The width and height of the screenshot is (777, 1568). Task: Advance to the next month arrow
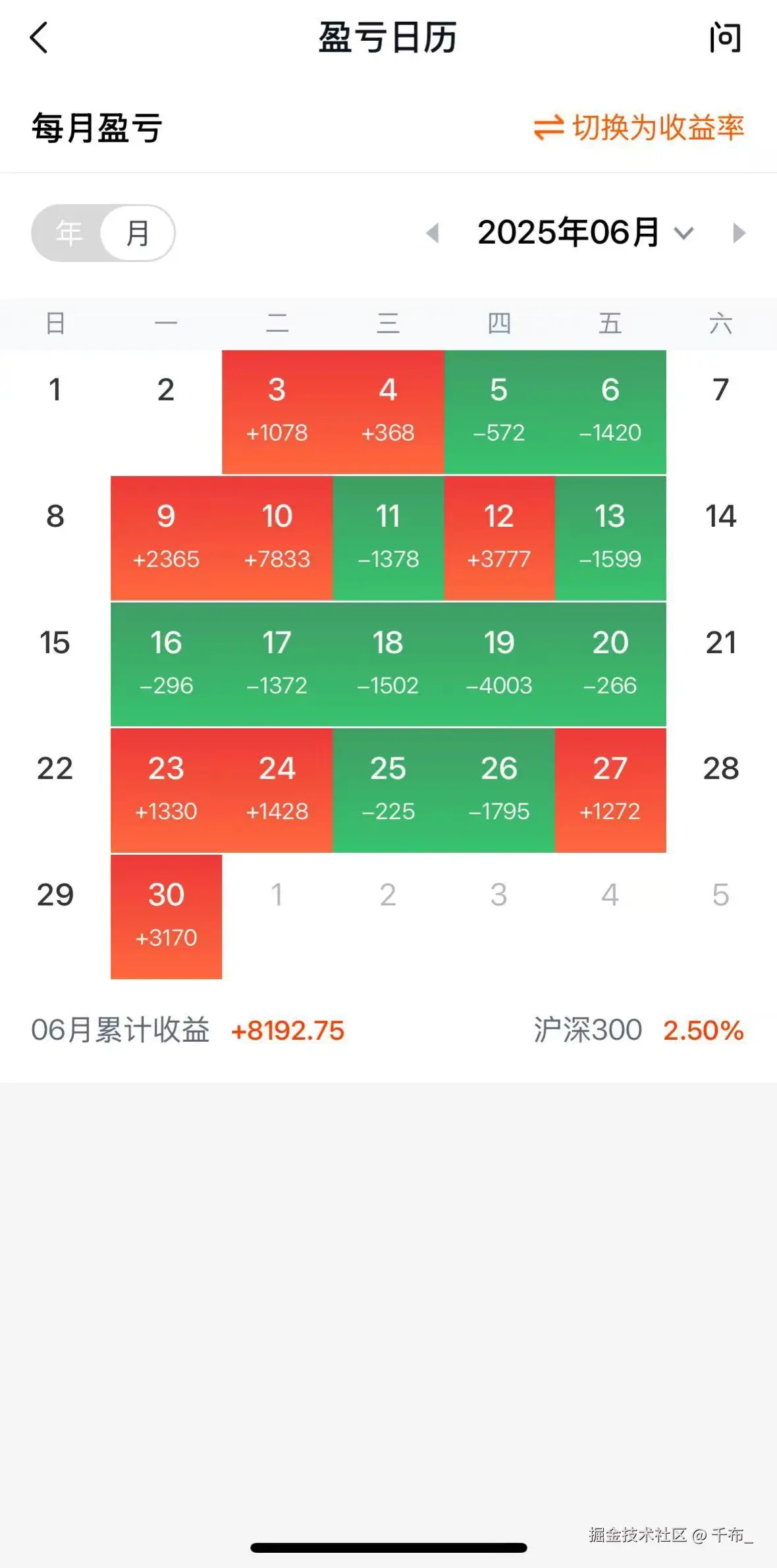pyautogui.click(x=737, y=232)
